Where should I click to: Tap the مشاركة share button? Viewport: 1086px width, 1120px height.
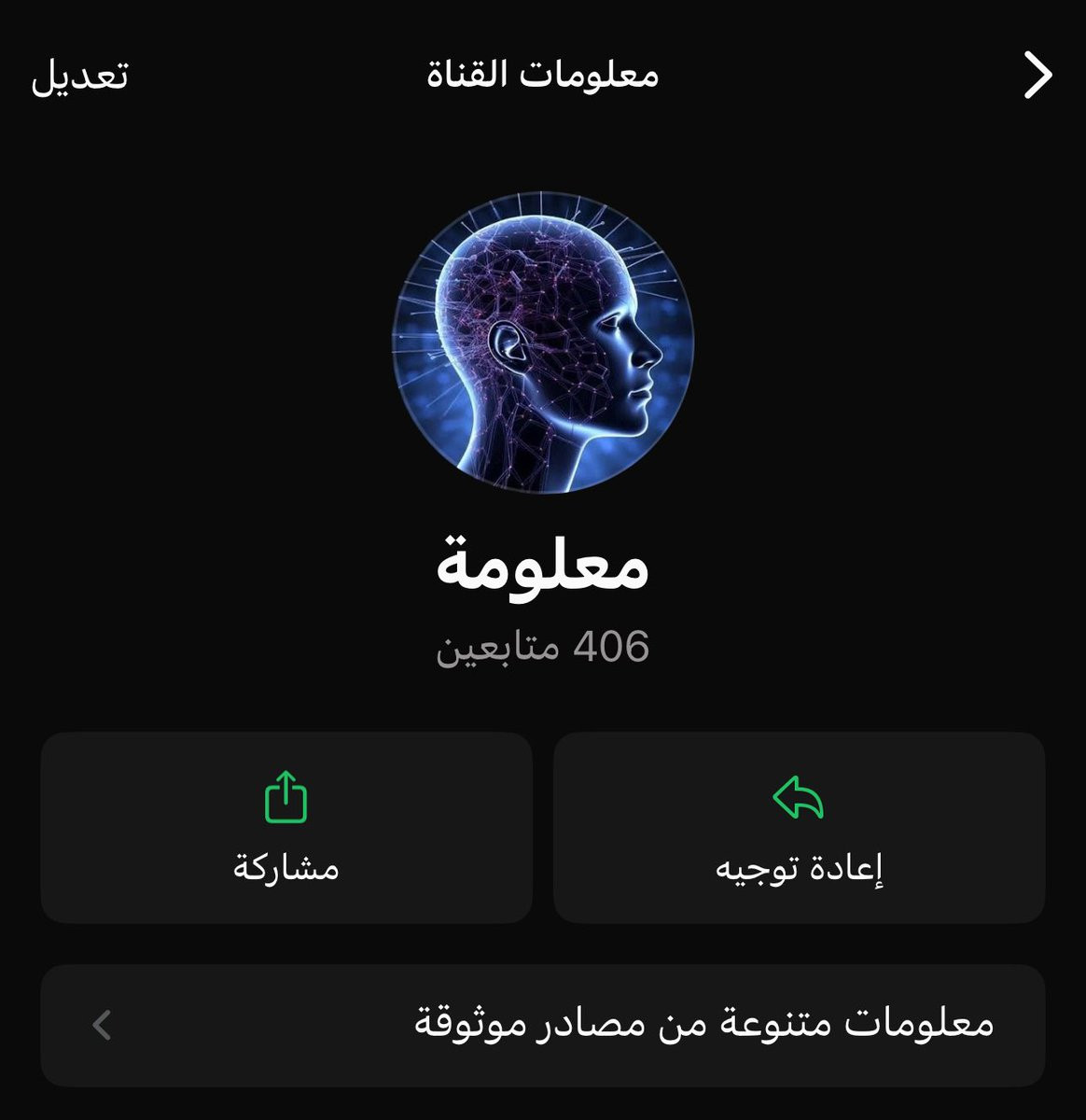[286, 828]
